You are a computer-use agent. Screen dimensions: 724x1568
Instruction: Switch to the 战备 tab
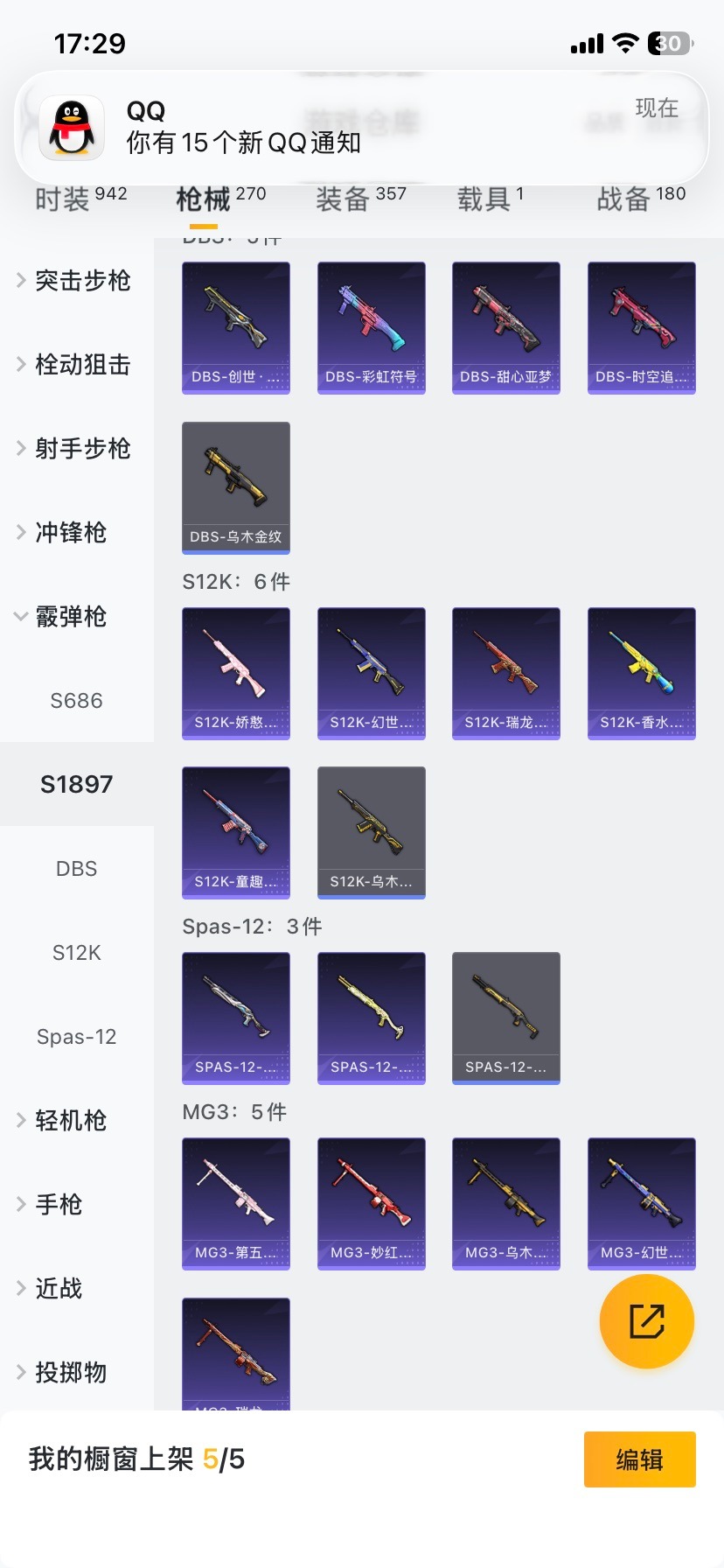point(640,199)
